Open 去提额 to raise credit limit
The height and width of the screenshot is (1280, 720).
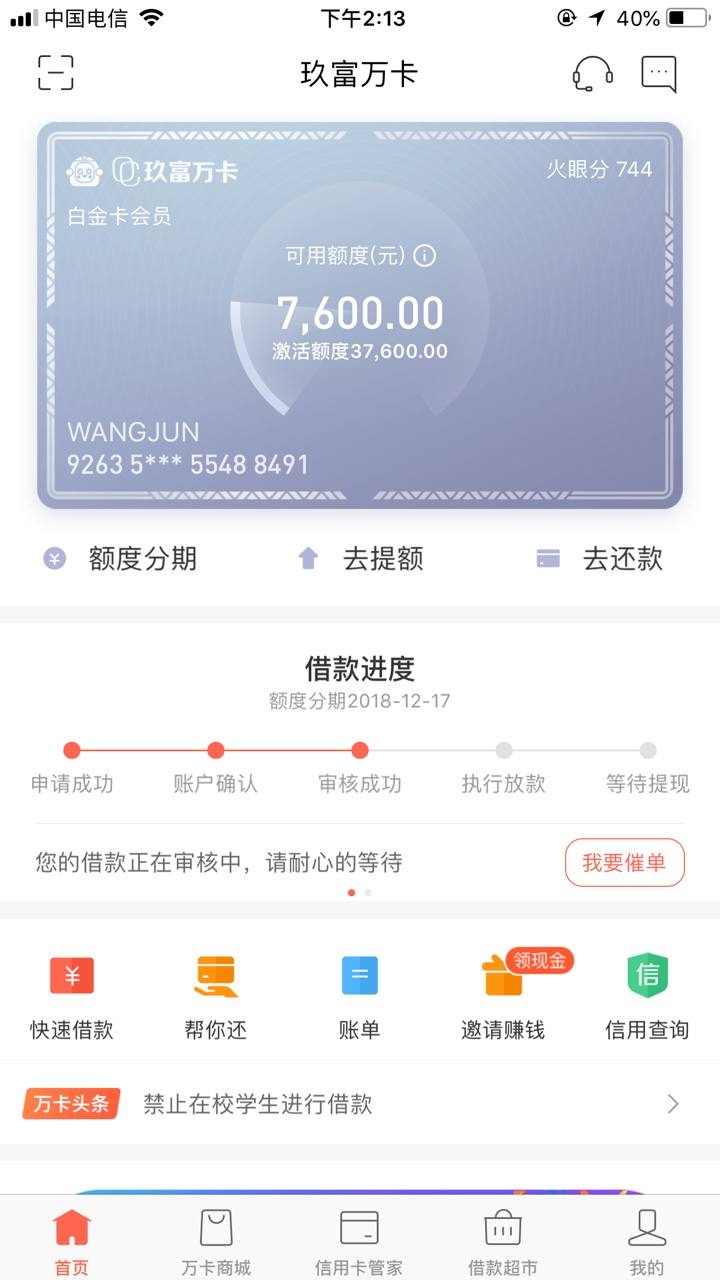click(360, 560)
